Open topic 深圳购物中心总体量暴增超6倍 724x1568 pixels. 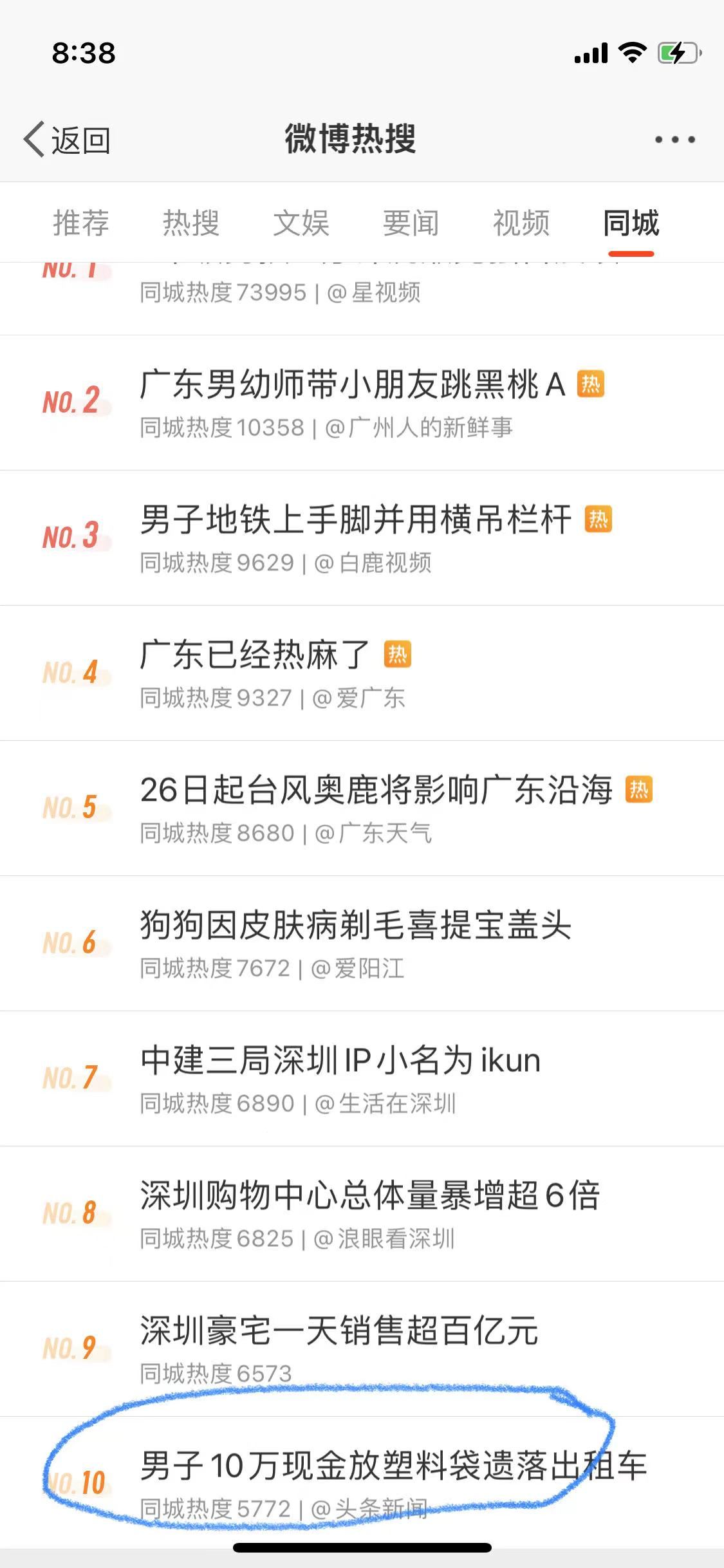[362, 1214]
